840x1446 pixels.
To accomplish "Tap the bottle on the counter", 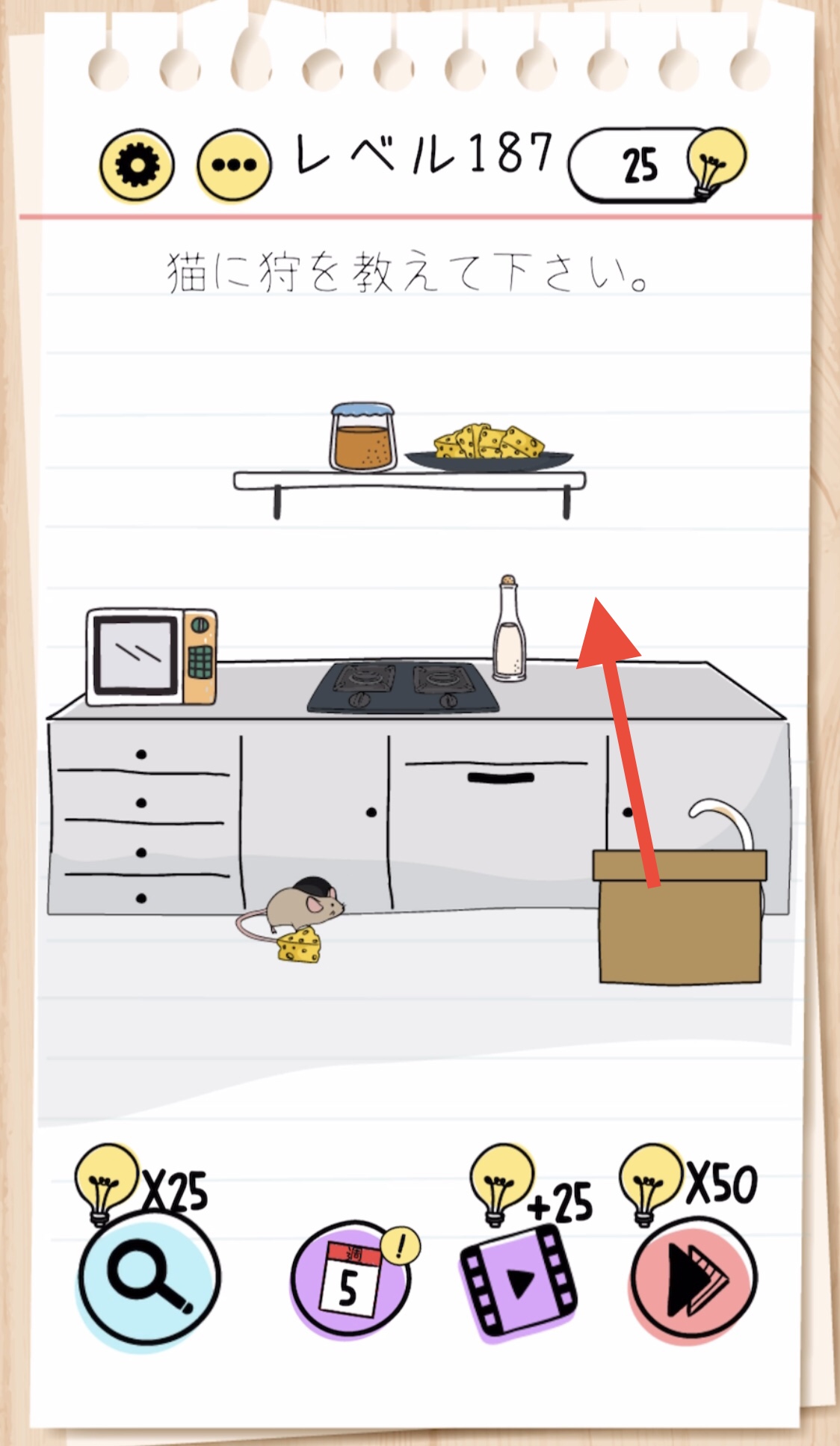I will 510,629.
